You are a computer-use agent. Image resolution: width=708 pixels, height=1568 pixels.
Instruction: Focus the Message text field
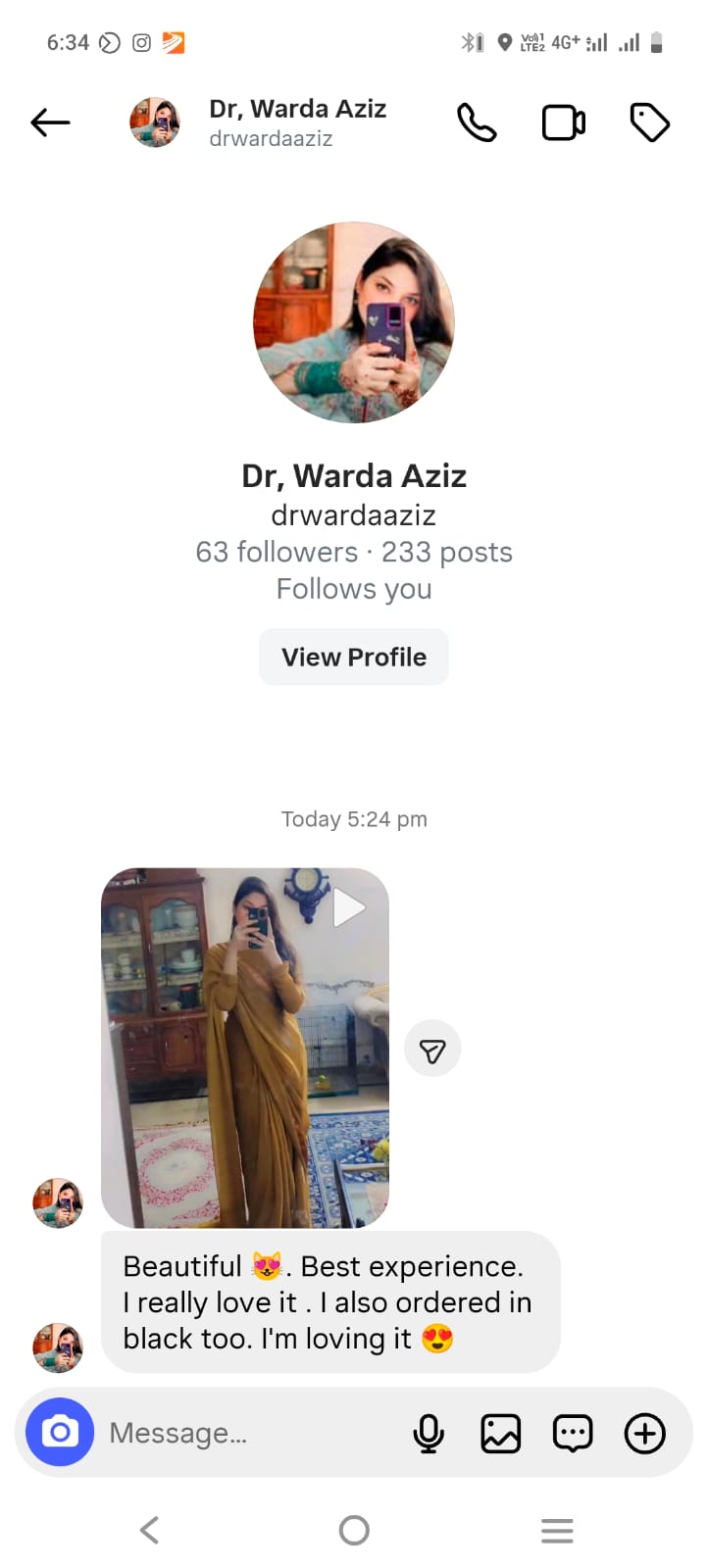tap(250, 1433)
